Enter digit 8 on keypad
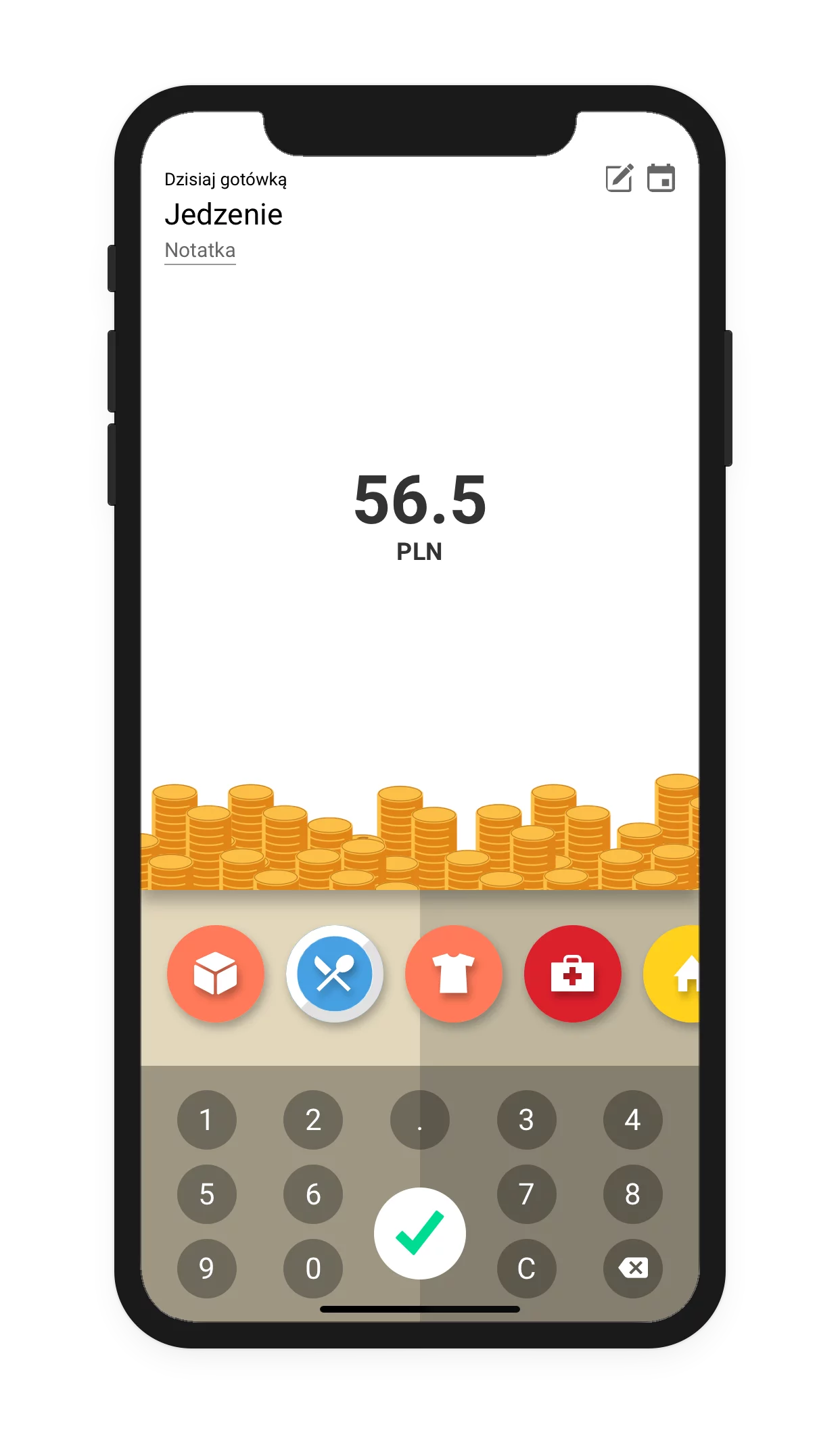The height and width of the screenshot is (1433, 840). (632, 1194)
